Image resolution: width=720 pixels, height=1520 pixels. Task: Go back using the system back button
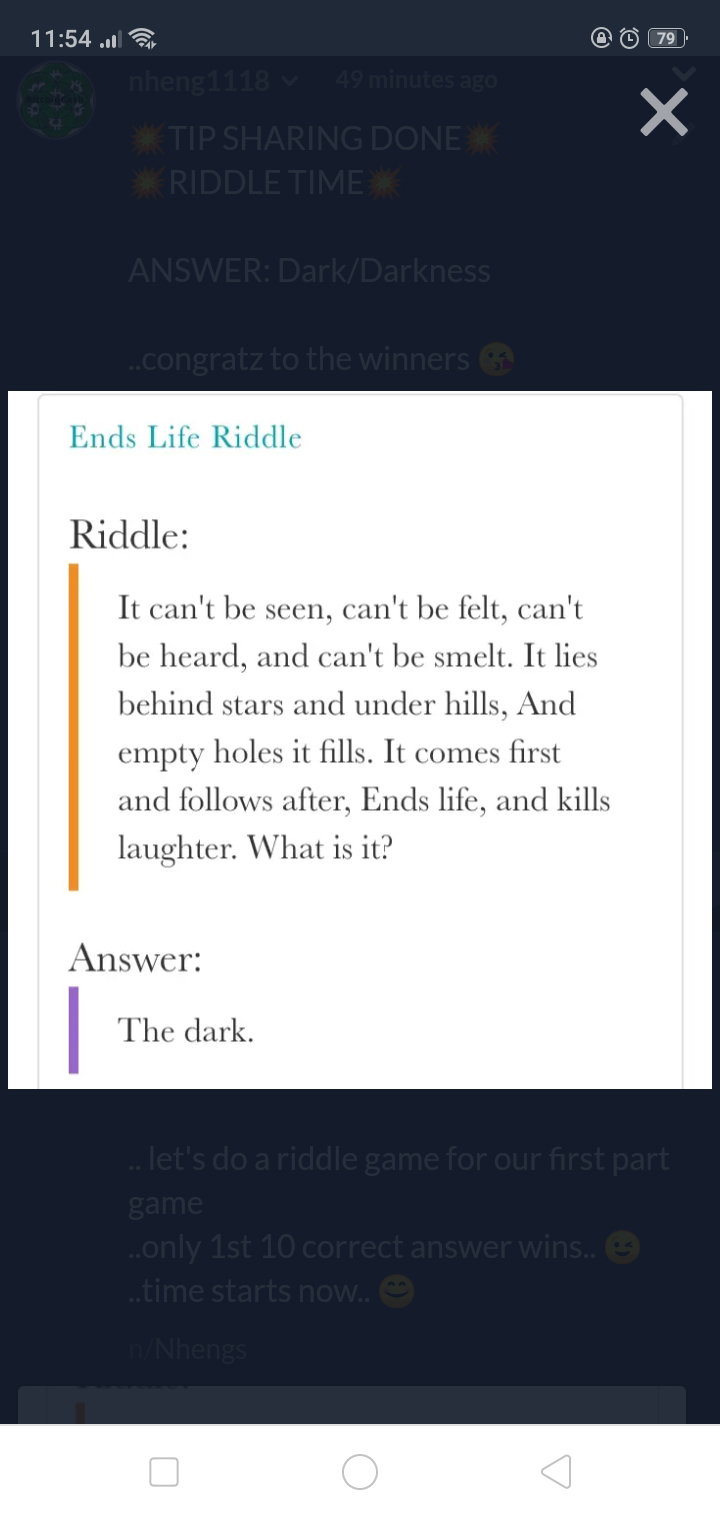tap(556, 1471)
